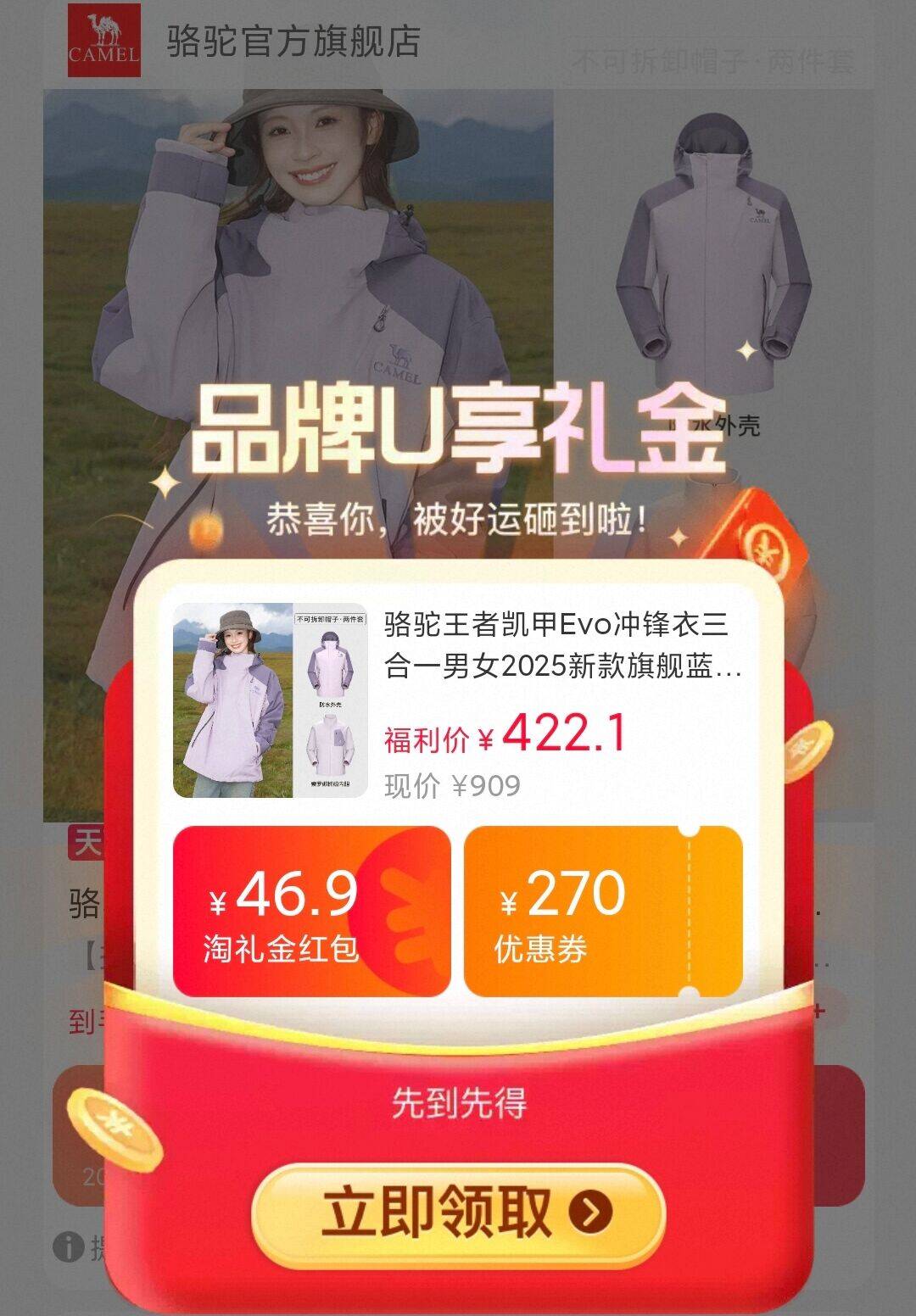The image size is (916, 1316).
Task: Tap the 立即领取 button
Action: (x=458, y=1213)
